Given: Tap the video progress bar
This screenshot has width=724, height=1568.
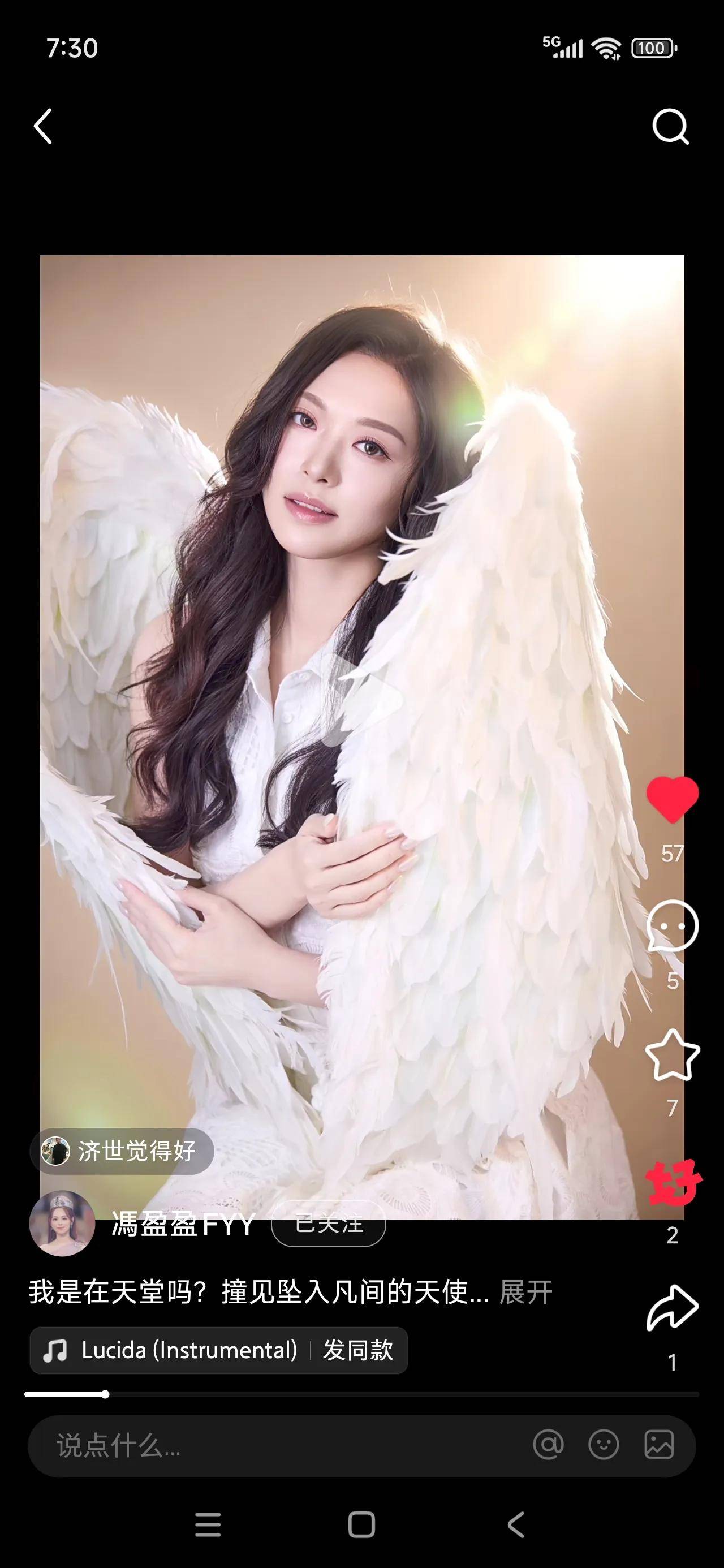Looking at the screenshot, I should click(361, 1394).
